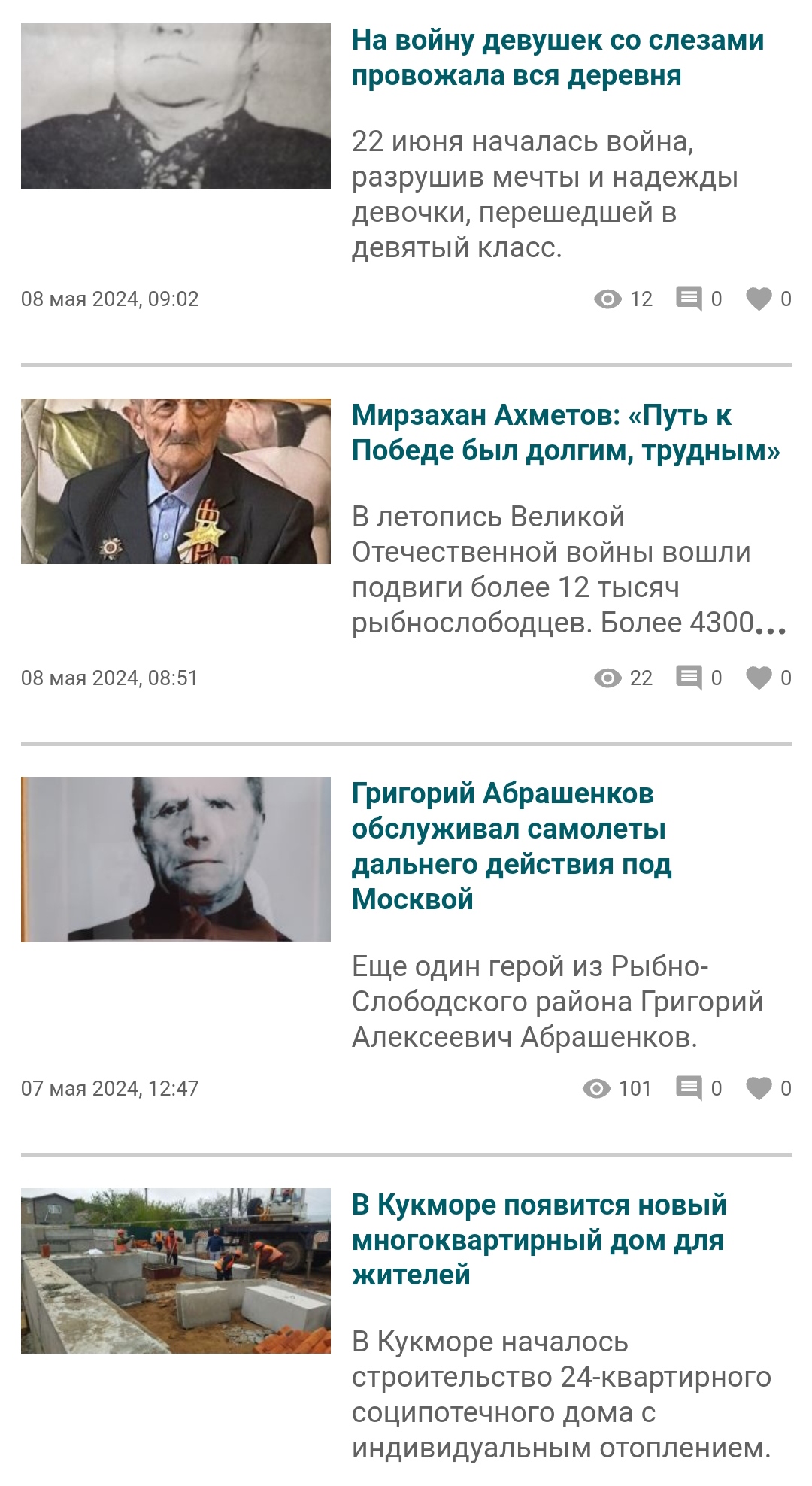Read the article about Григорий Абрашенков
812x1486 pixels.
(511, 846)
